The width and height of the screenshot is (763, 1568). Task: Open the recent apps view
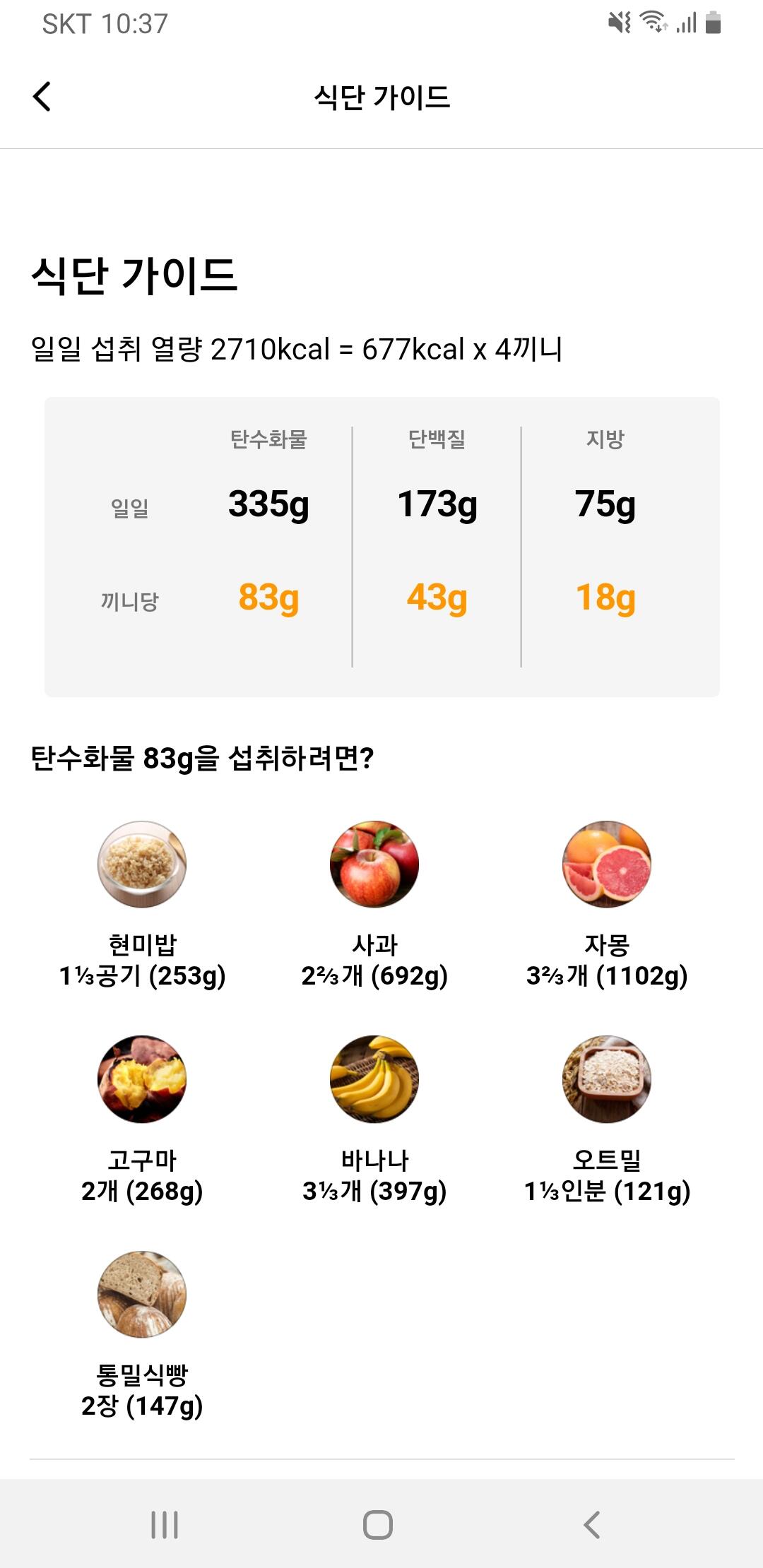point(165,1524)
